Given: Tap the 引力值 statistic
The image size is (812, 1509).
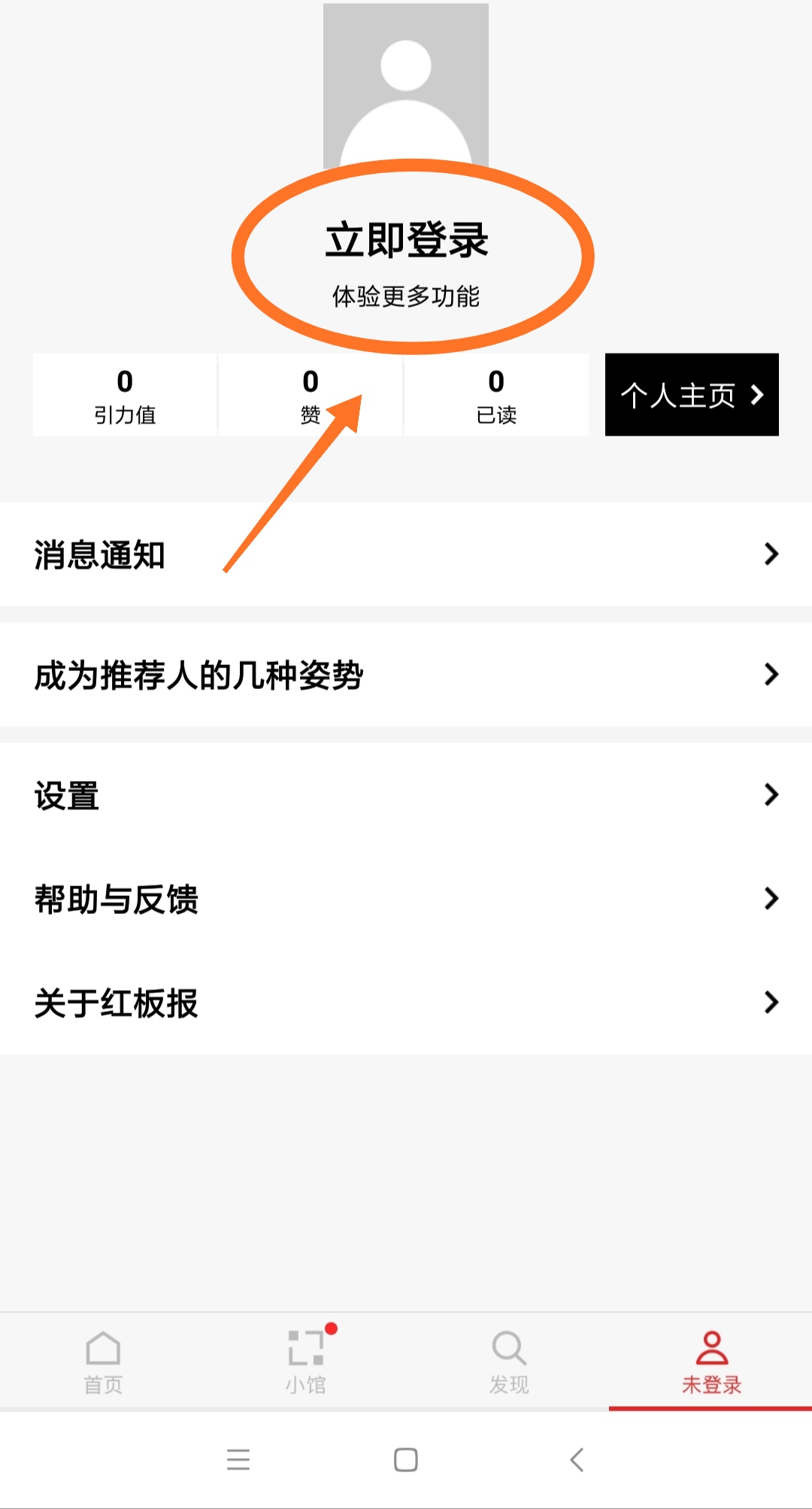Looking at the screenshot, I should tap(124, 395).
